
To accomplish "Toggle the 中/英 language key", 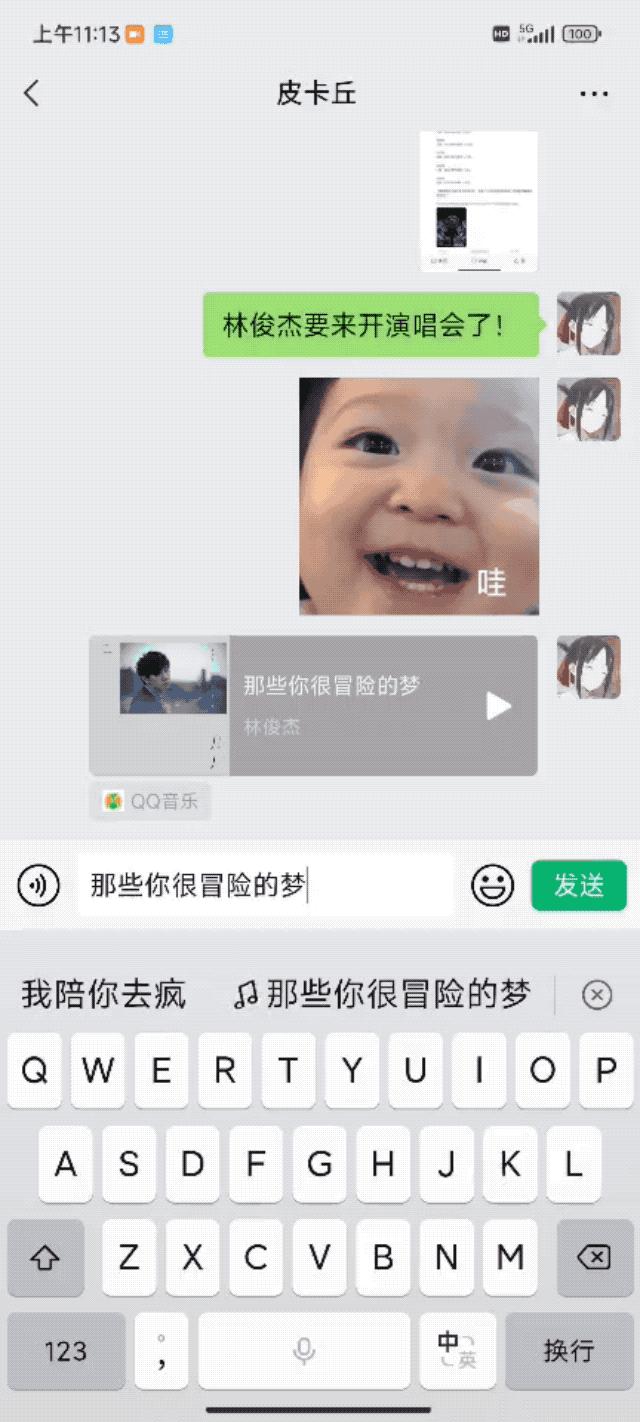I will 457,1352.
